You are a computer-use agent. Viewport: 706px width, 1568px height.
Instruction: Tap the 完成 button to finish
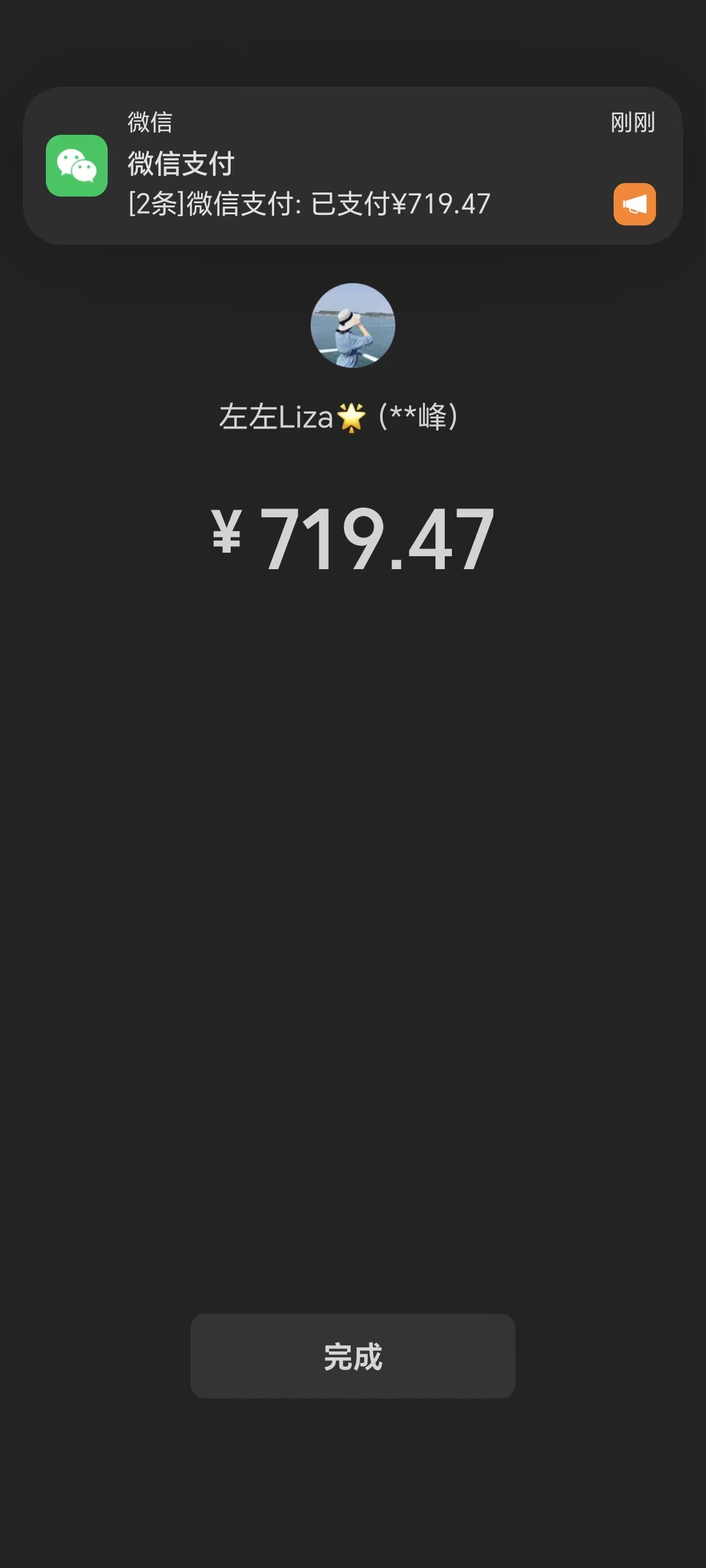pos(352,1356)
